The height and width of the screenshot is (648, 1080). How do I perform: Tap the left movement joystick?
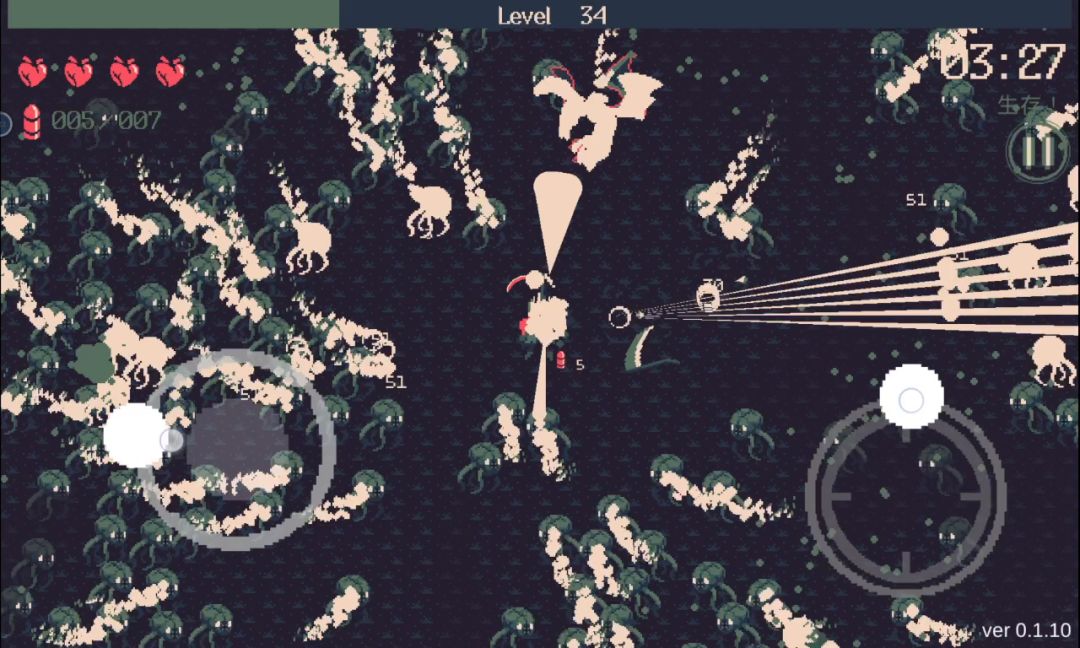pos(235,447)
